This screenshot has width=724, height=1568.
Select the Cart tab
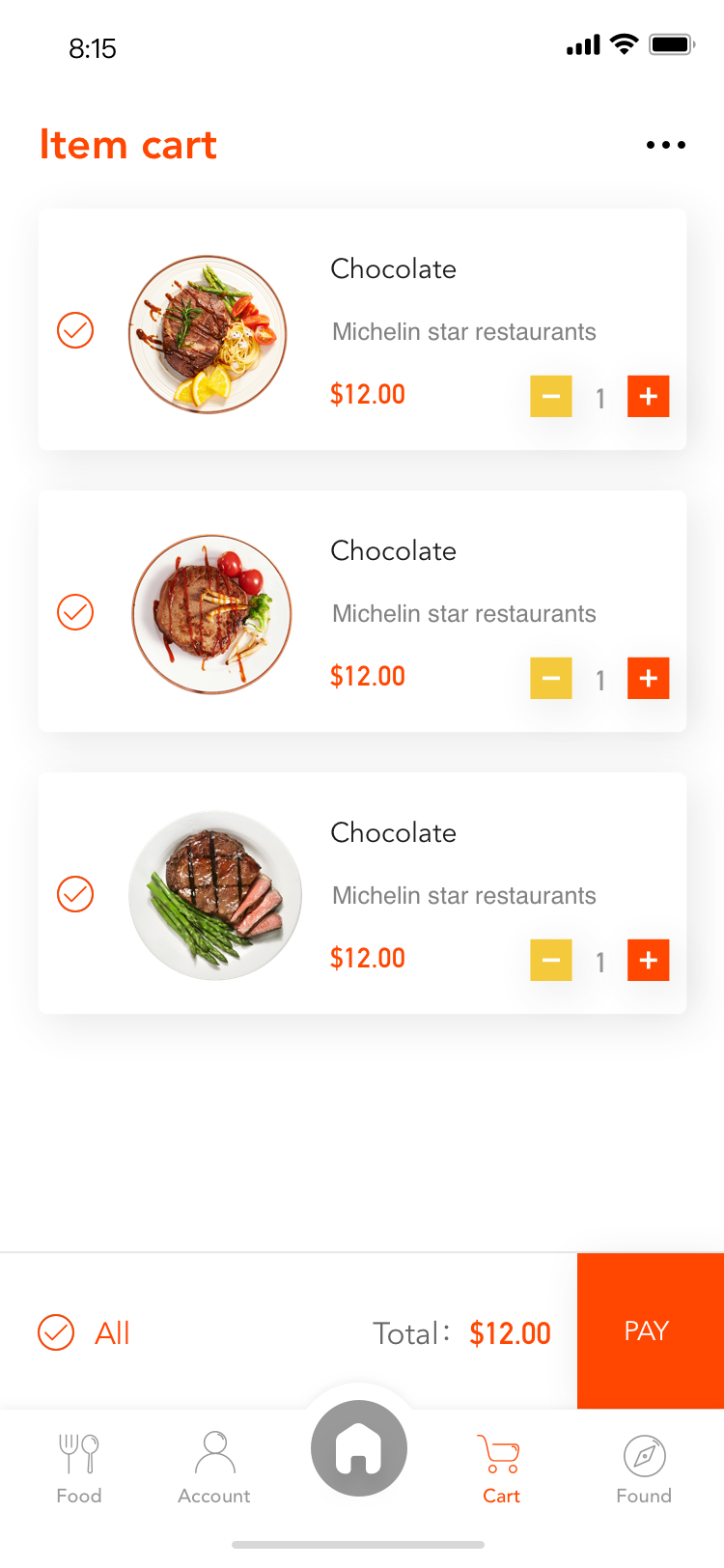tap(501, 1469)
